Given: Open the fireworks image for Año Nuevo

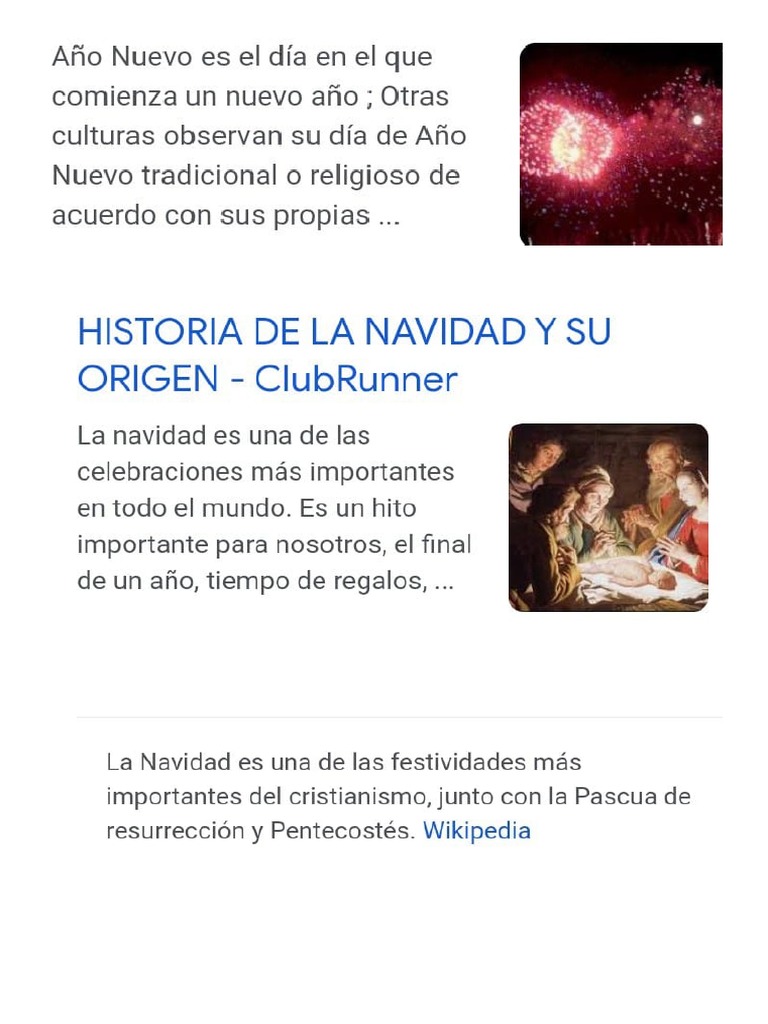Looking at the screenshot, I should point(620,144).
